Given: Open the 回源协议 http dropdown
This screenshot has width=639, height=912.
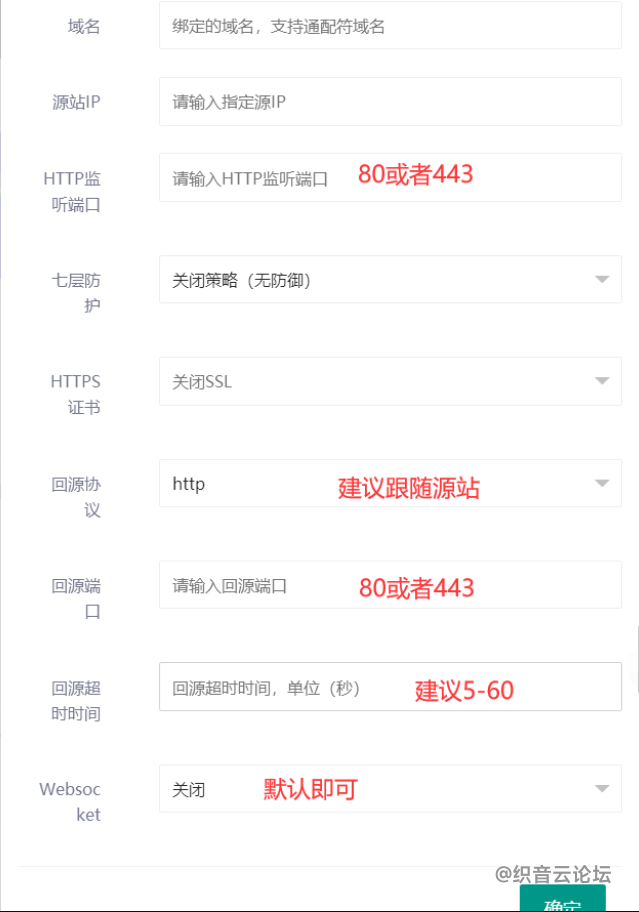Looking at the screenshot, I should click(x=390, y=484).
